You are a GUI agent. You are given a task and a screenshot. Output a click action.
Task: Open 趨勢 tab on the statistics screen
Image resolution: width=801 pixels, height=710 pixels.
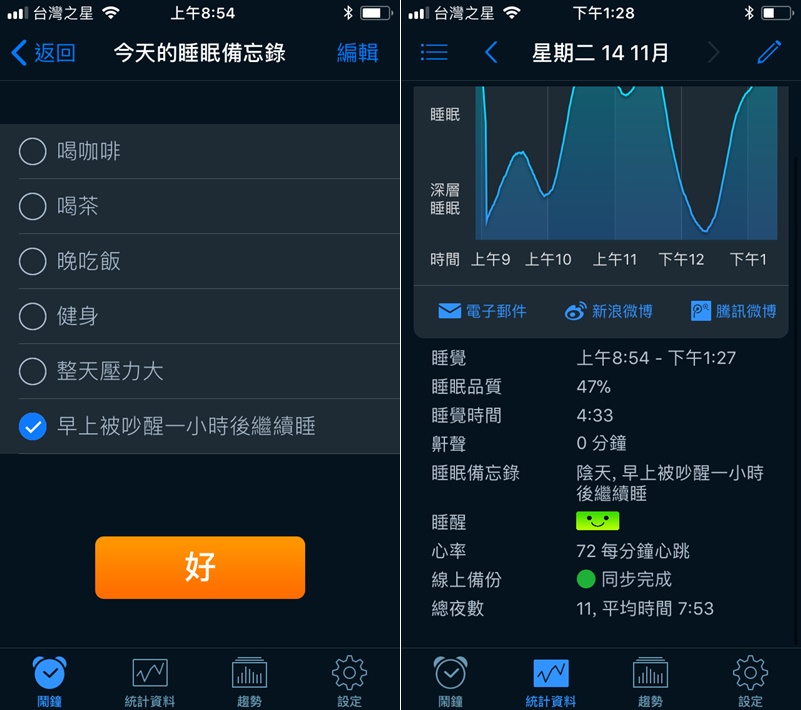click(650, 681)
